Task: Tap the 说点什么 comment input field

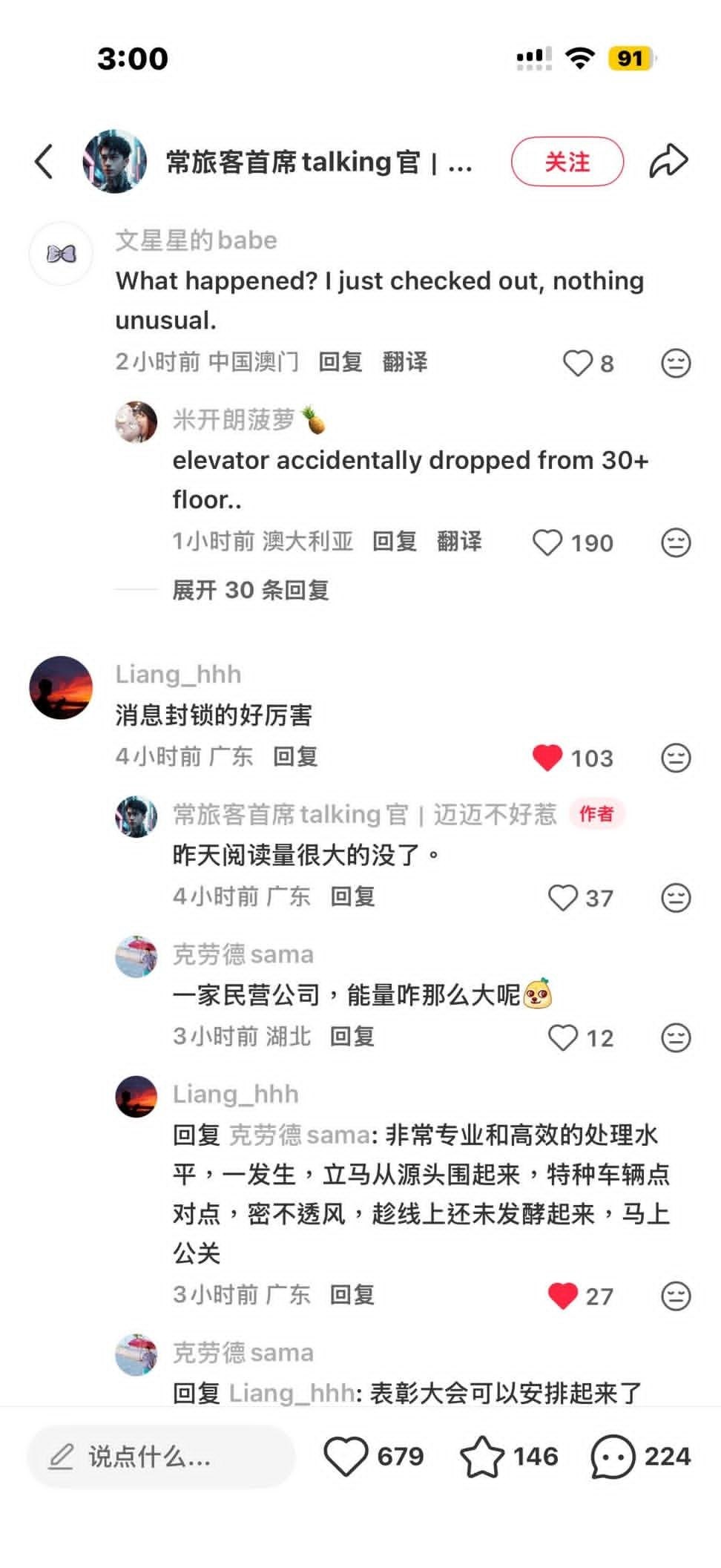Action: pyautogui.click(x=161, y=1457)
